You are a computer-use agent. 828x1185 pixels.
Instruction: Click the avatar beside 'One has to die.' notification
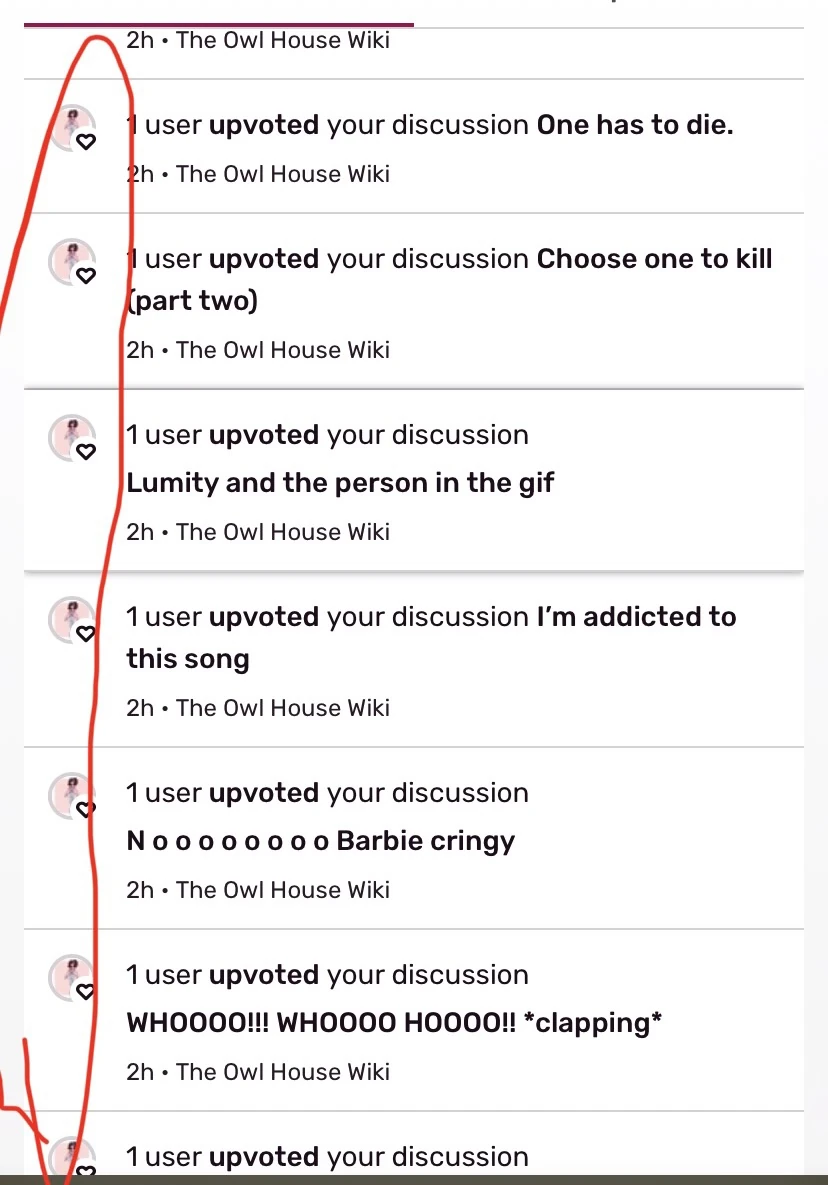[71, 121]
